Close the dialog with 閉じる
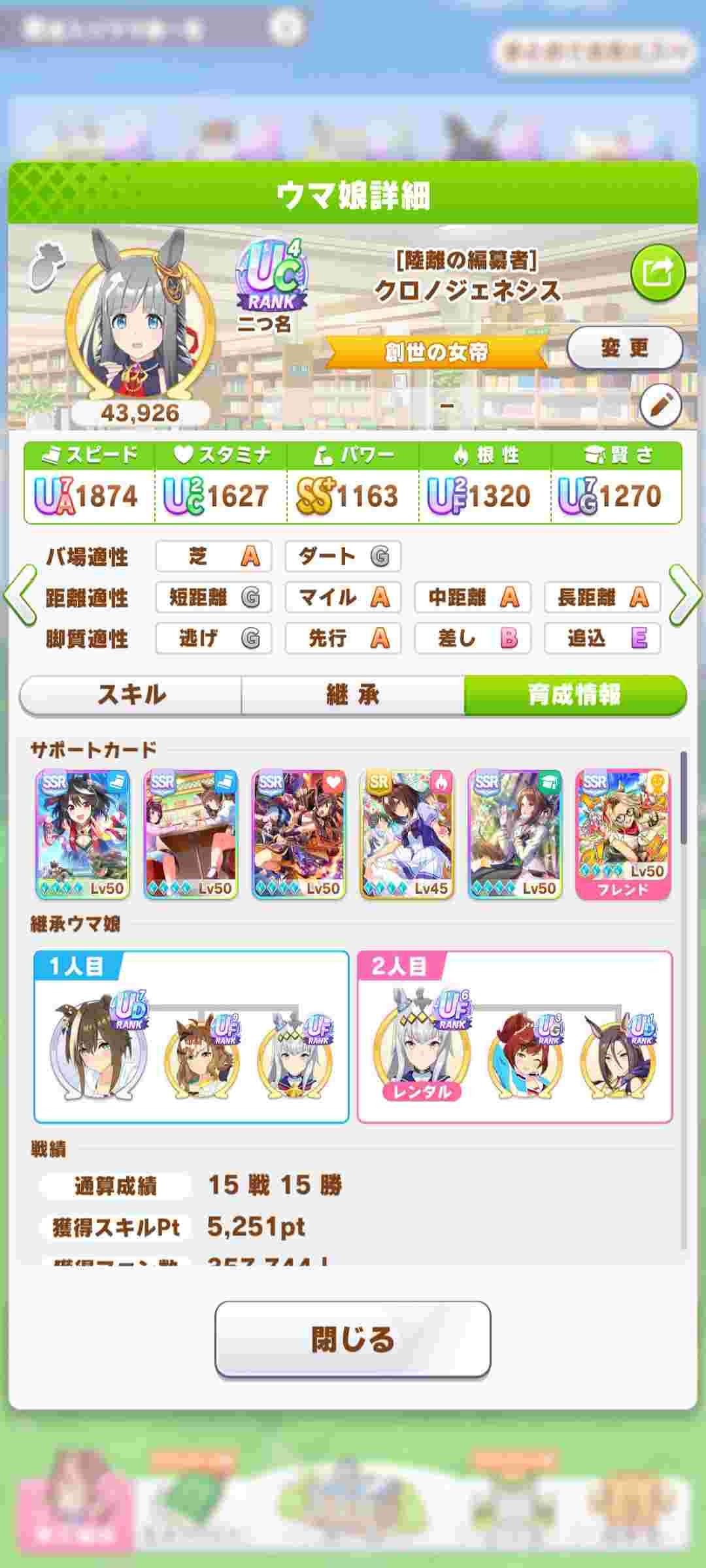This screenshot has width=706, height=1568. [x=353, y=1339]
